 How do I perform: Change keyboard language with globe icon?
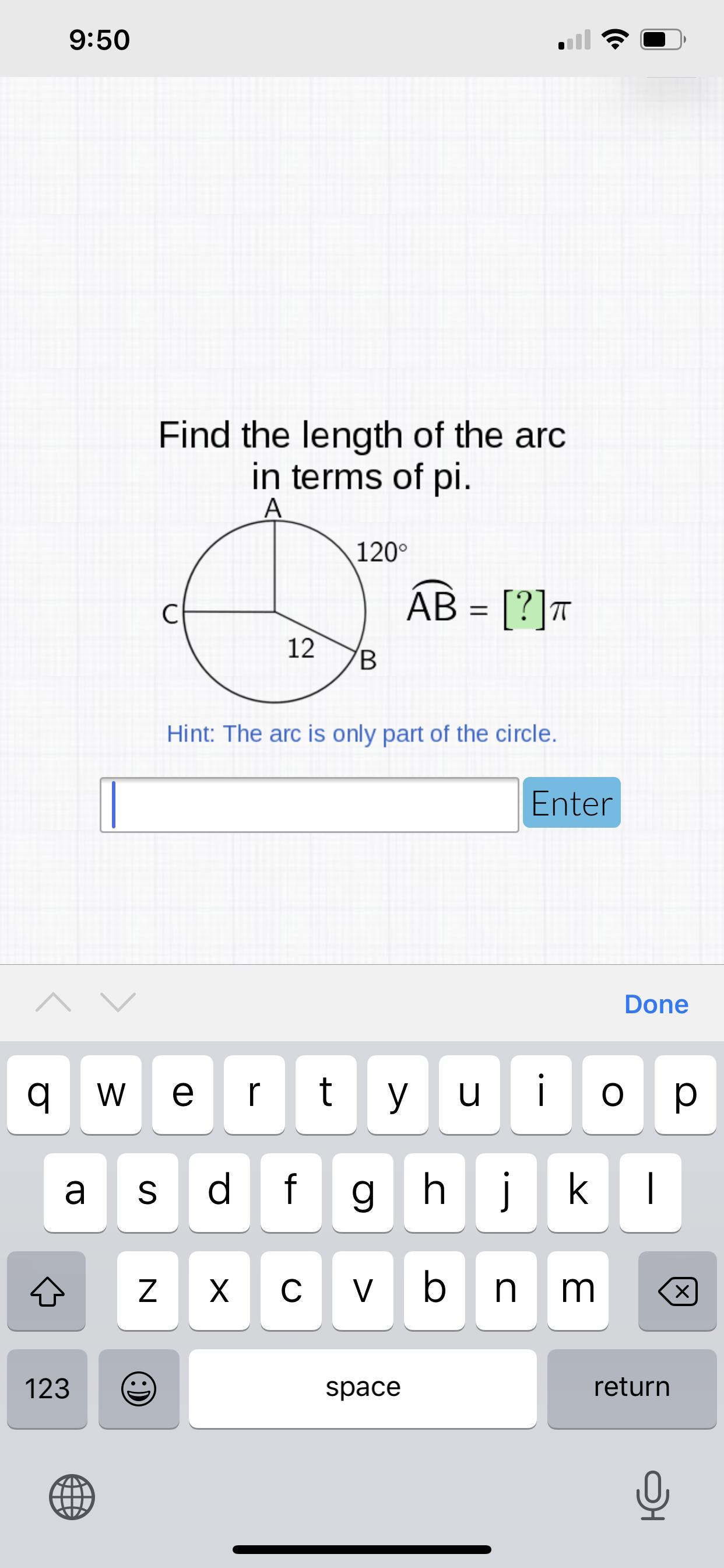click(71, 1497)
